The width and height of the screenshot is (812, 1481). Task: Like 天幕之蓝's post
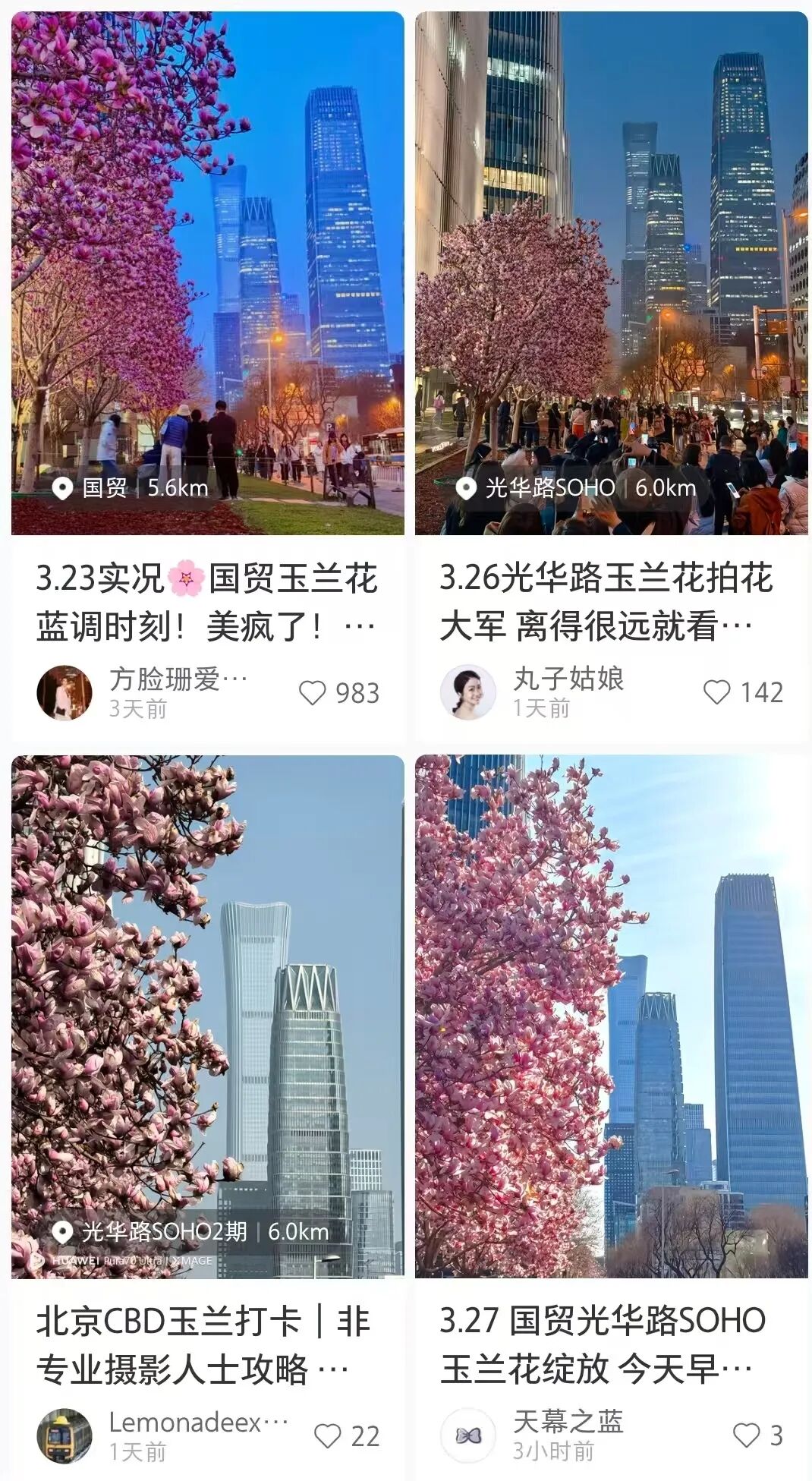tap(746, 1435)
